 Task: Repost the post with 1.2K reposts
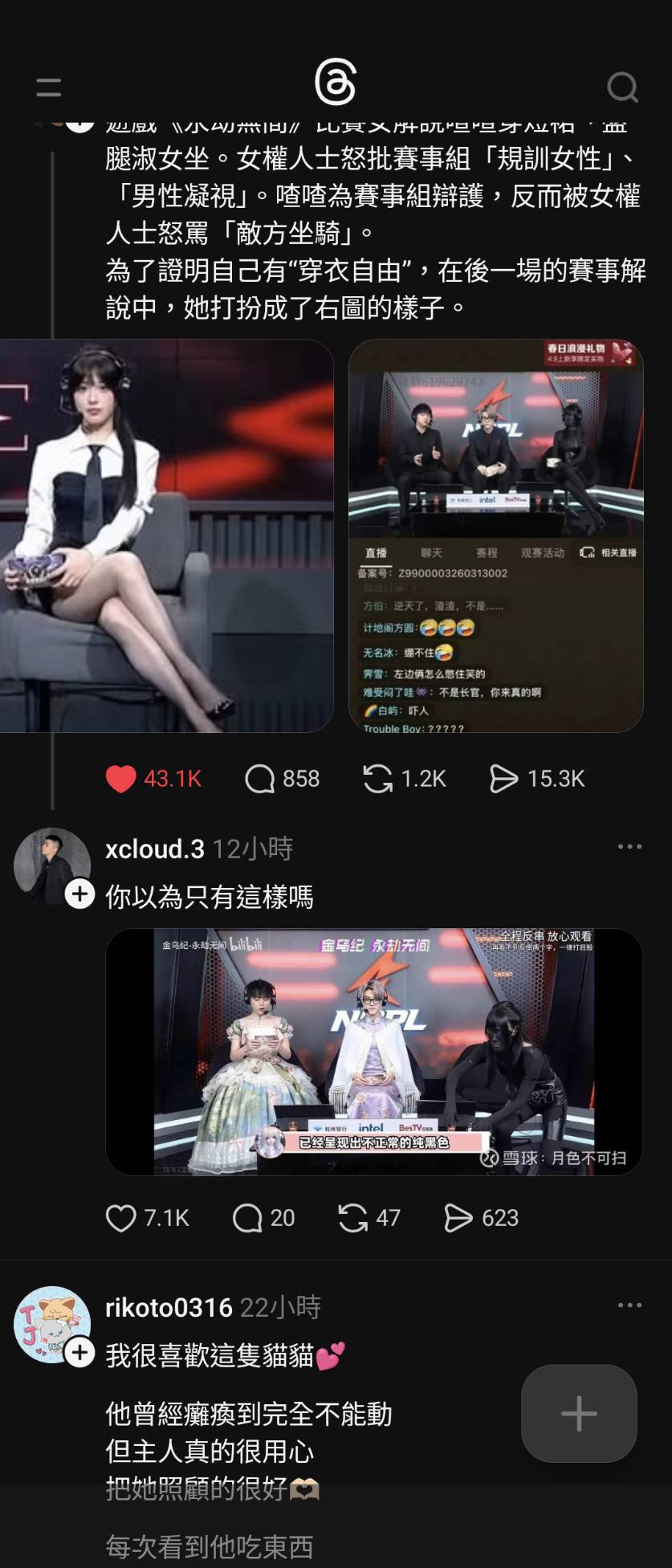(x=378, y=779)
